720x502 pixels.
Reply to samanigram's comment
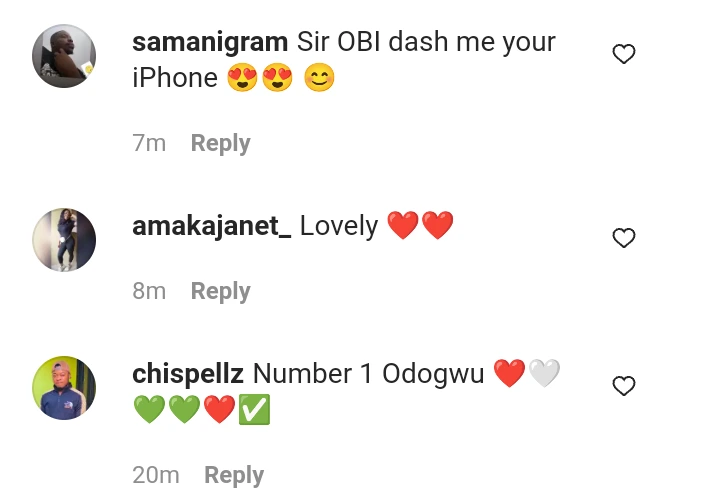[220, 143]
